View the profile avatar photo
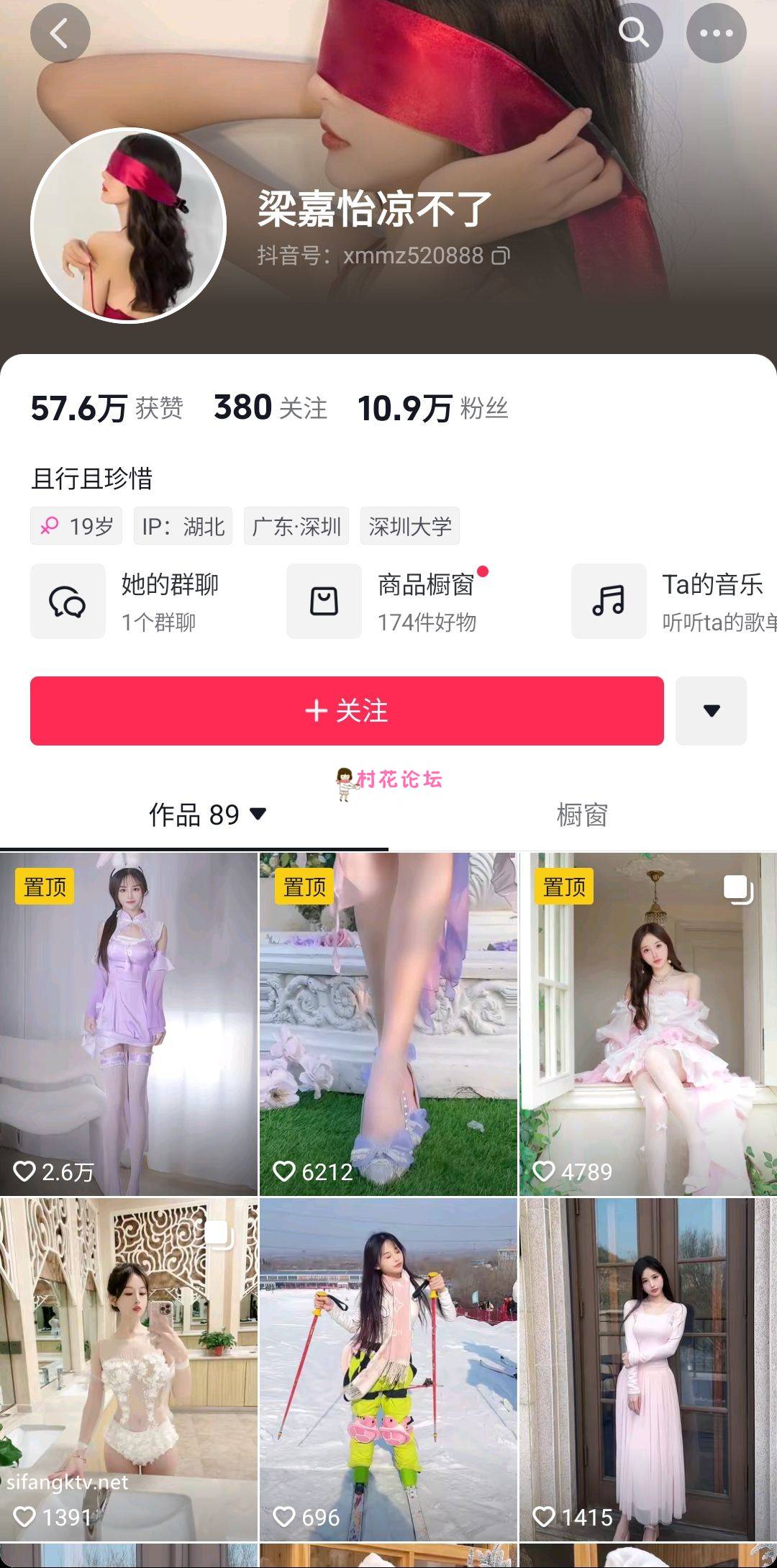Image resolution: width=777 pixels, height=1568 pixels. coord(128,225)
